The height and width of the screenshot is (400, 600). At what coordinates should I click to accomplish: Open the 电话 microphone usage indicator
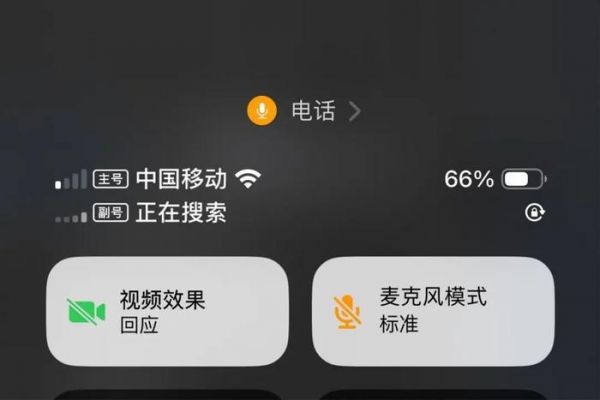point(303,111)
